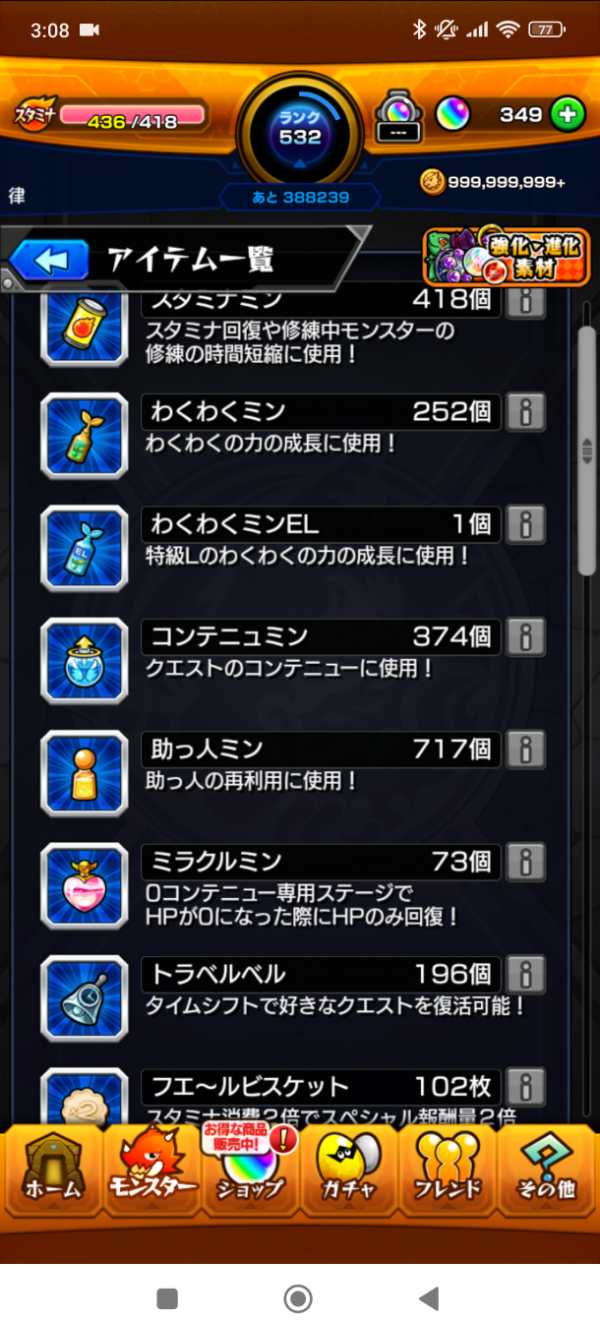Open info for 助っ人ミン

click(525, 749)
